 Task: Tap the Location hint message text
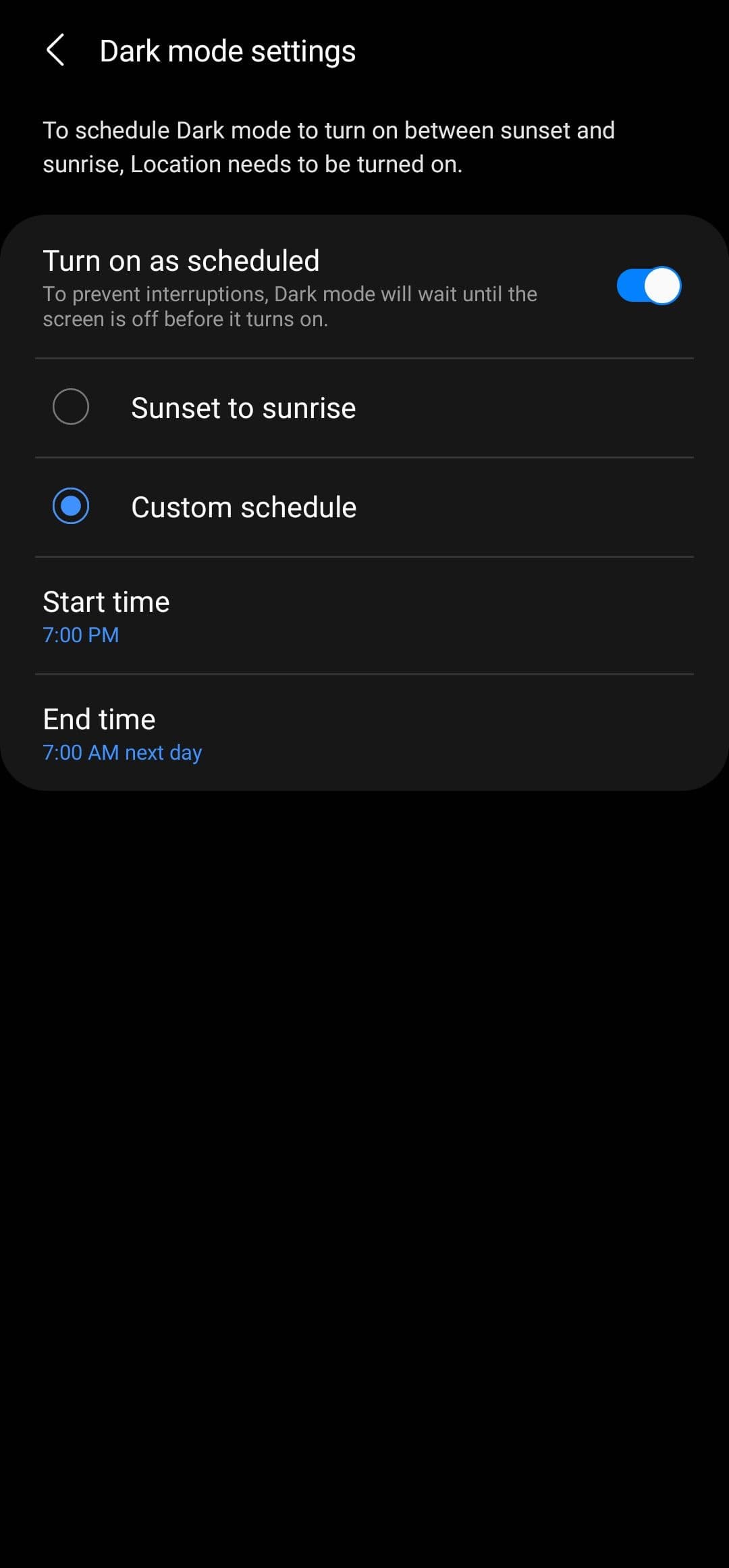[x=328, y=146]
